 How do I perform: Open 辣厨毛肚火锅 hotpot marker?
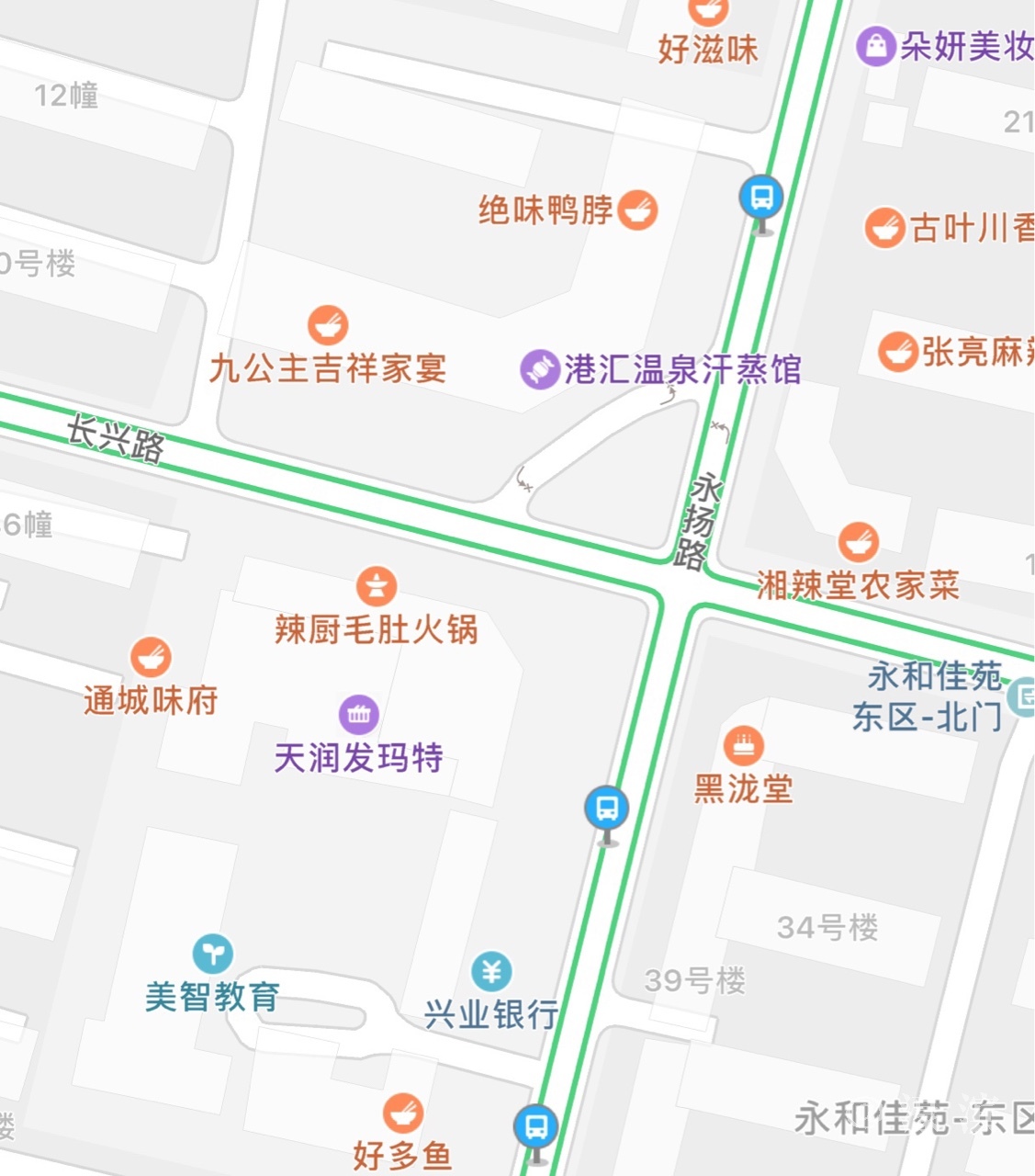tap(377, 585)
